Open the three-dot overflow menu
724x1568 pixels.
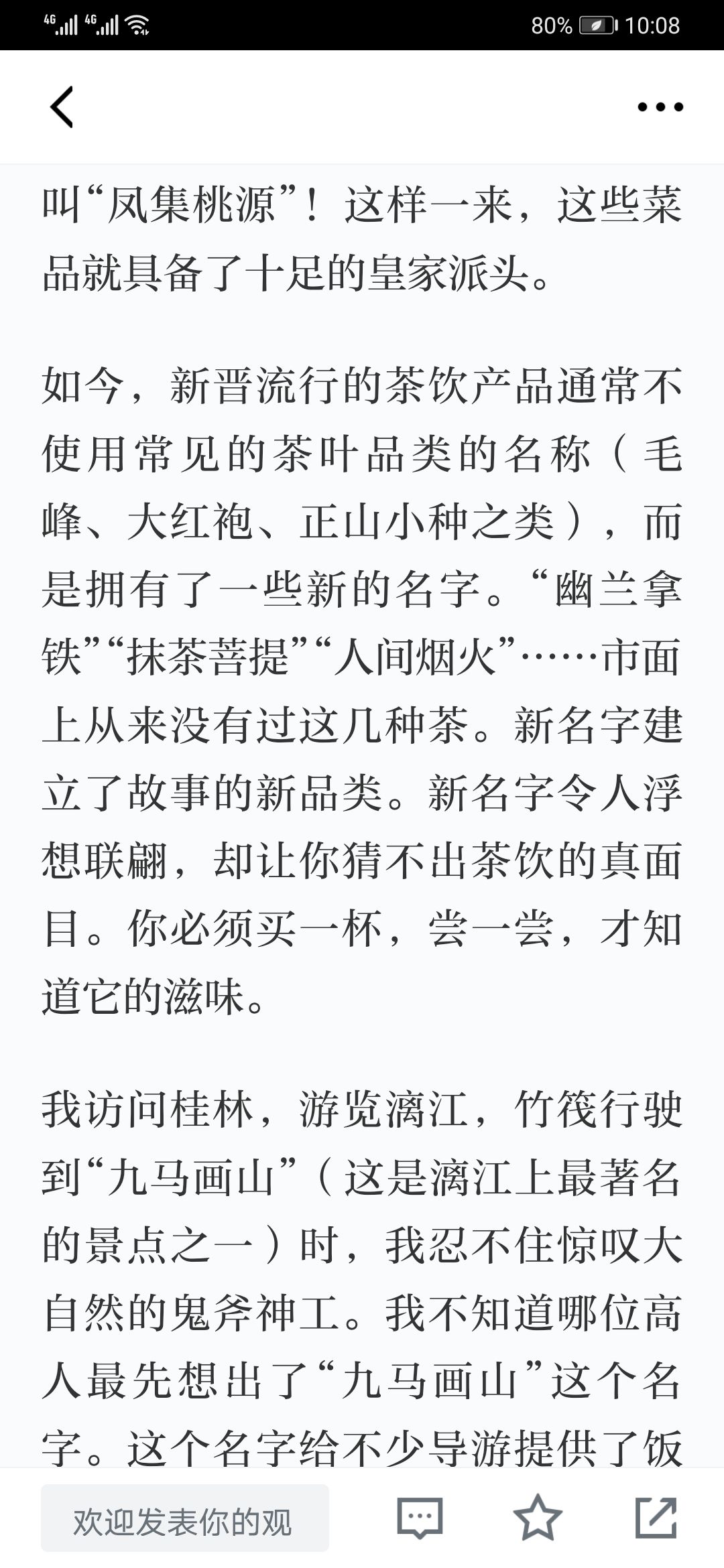pos(660,107)
